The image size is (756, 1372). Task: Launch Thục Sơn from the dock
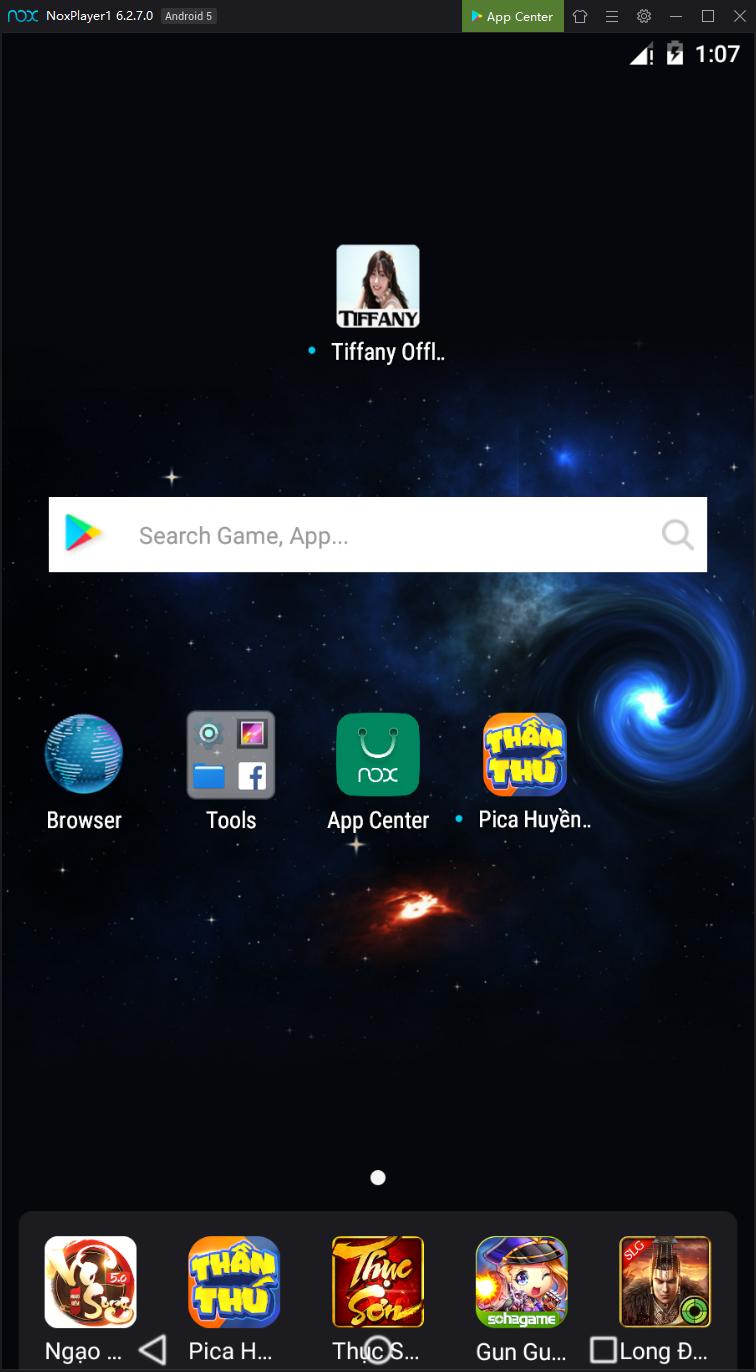[x=378, y=1282]
